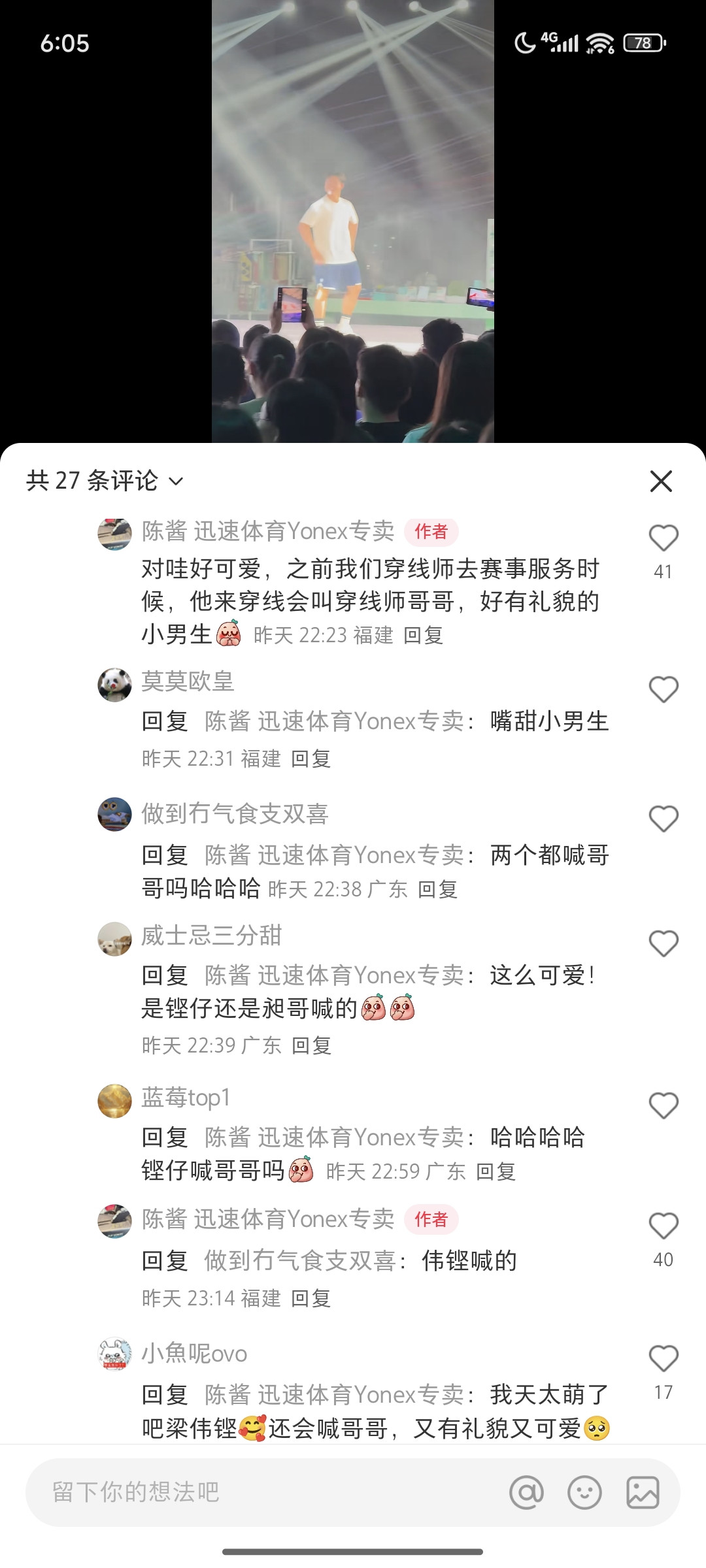
Task: Tap the 留下你的想法吧 comment field
Action: pyautogui.click(x=261, y=1493)
